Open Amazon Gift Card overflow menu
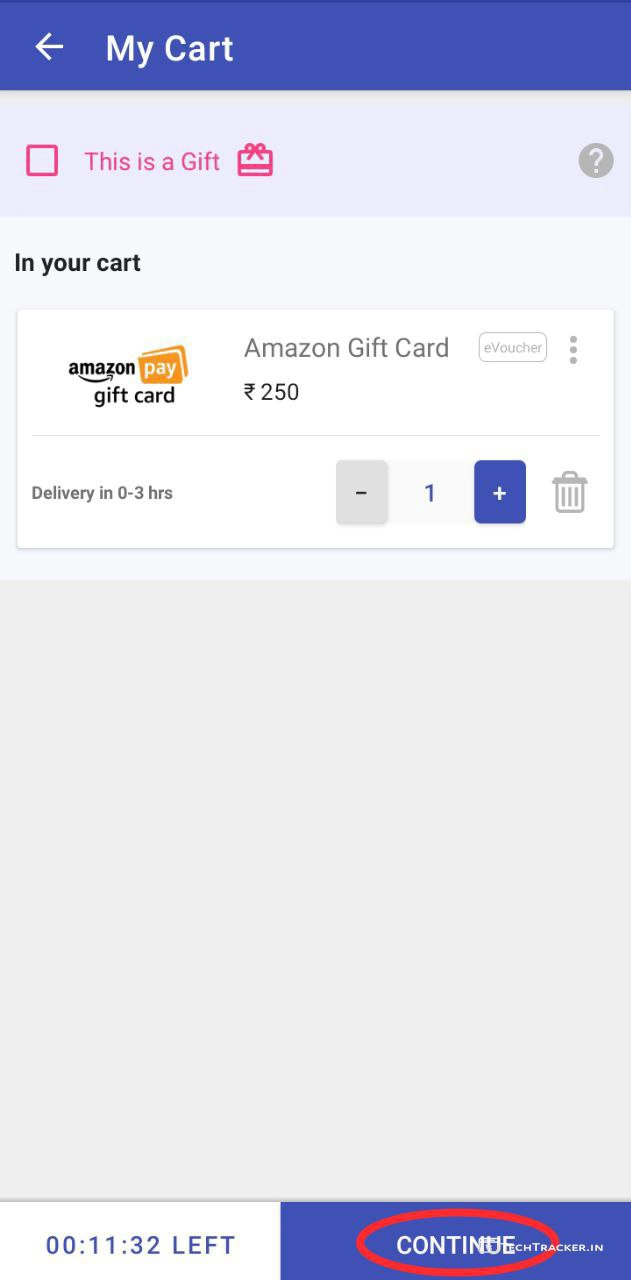631x1280 pixels. click(x=573, y=349)
